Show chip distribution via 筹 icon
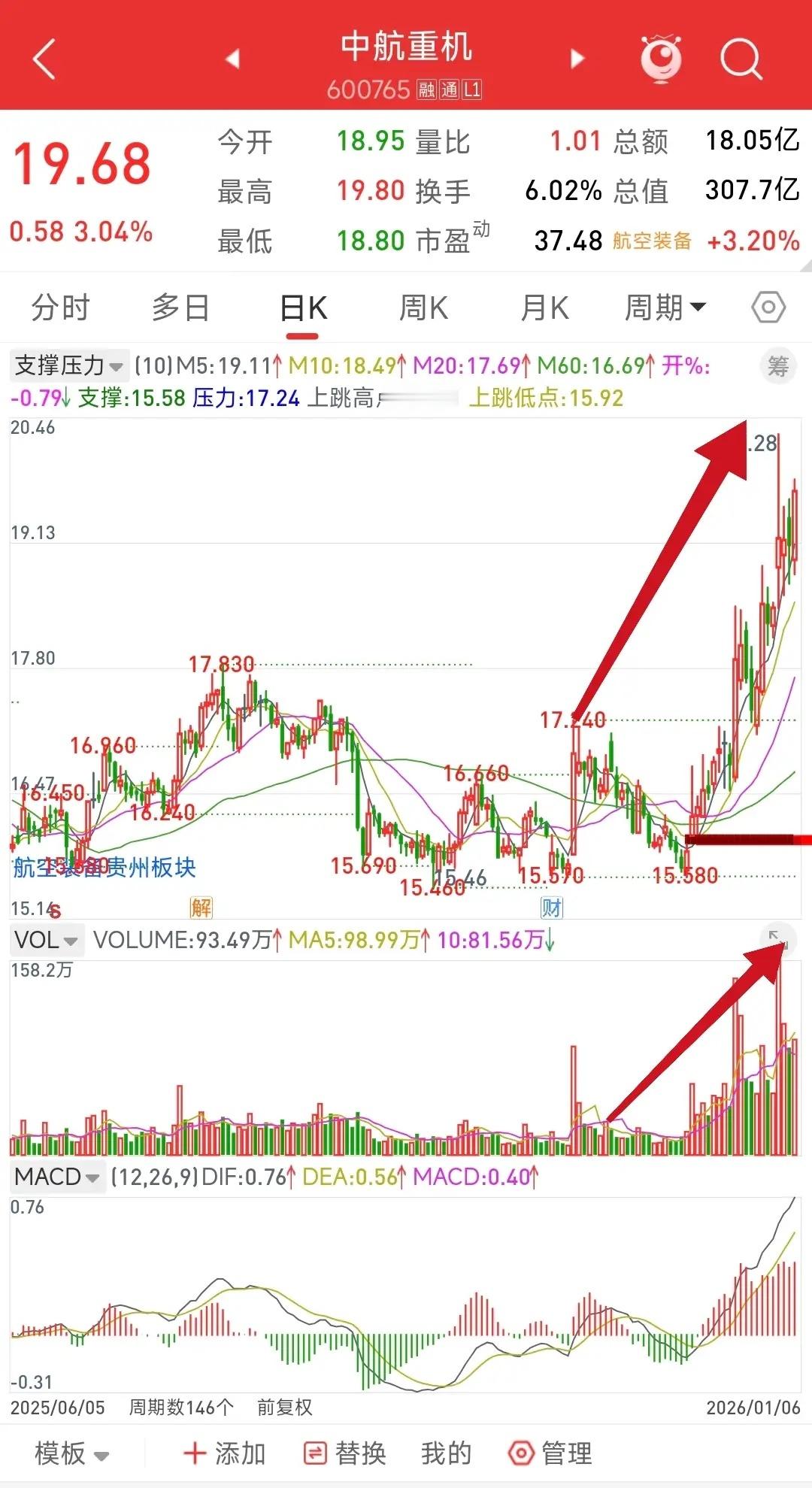The image size is (812, 1488). click(780, 367)
